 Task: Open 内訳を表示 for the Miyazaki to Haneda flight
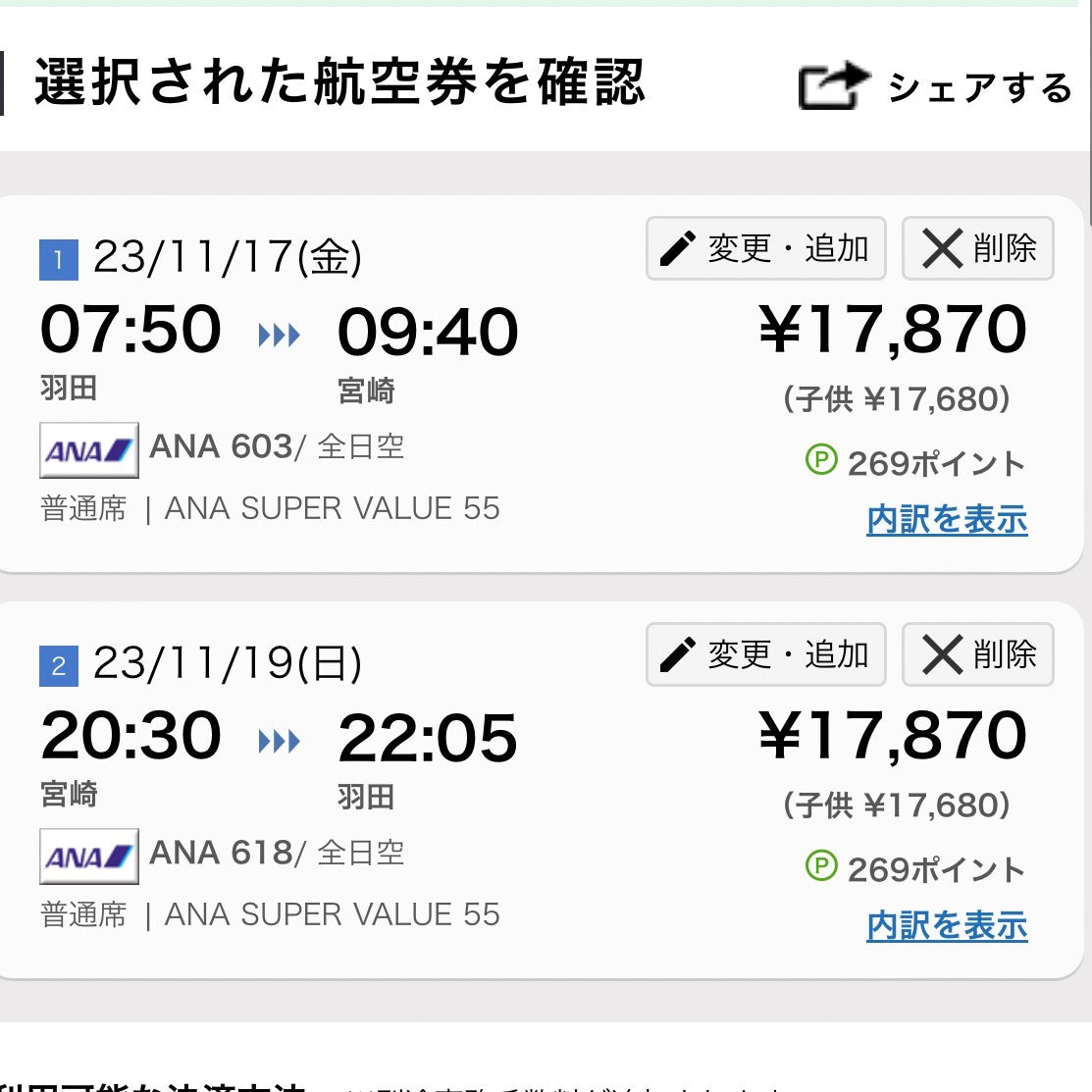click(947, 926)
